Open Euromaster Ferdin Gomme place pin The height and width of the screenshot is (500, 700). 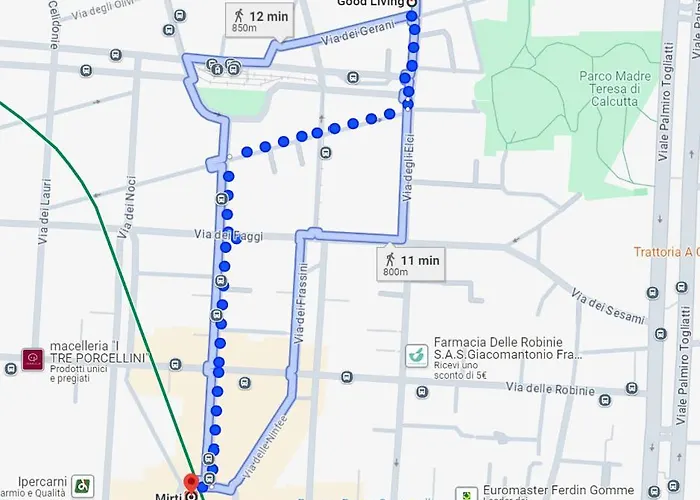pyautogui.click(x=465, y=494)
